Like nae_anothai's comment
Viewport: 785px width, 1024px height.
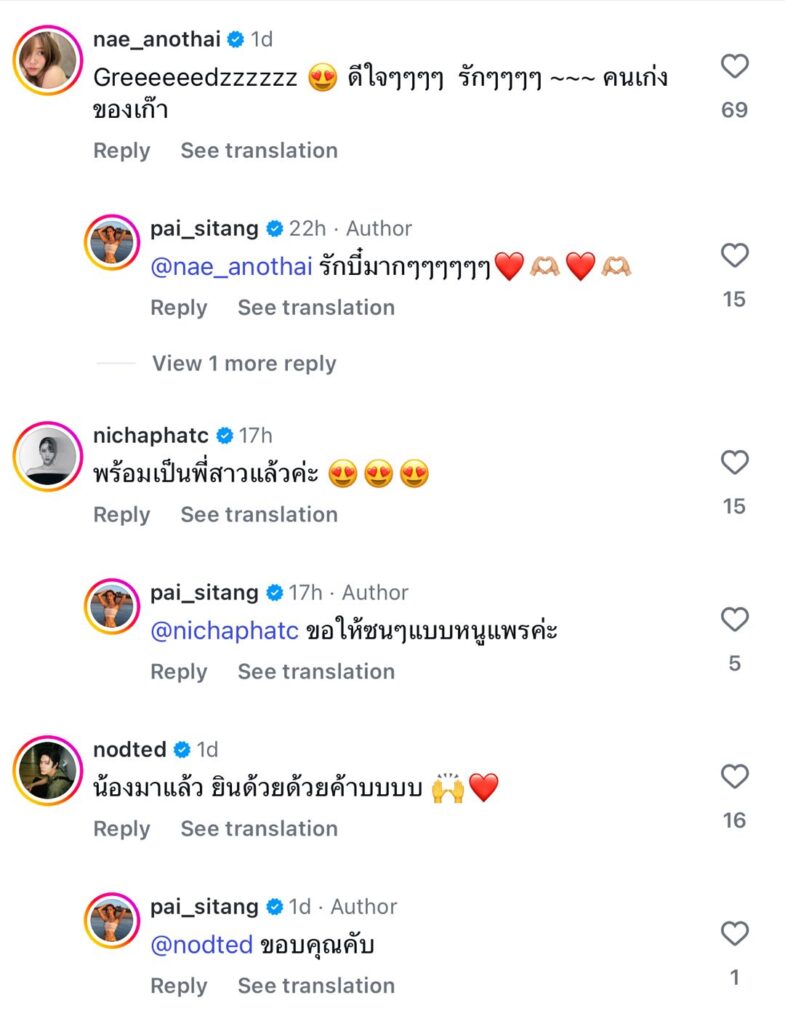735,67
